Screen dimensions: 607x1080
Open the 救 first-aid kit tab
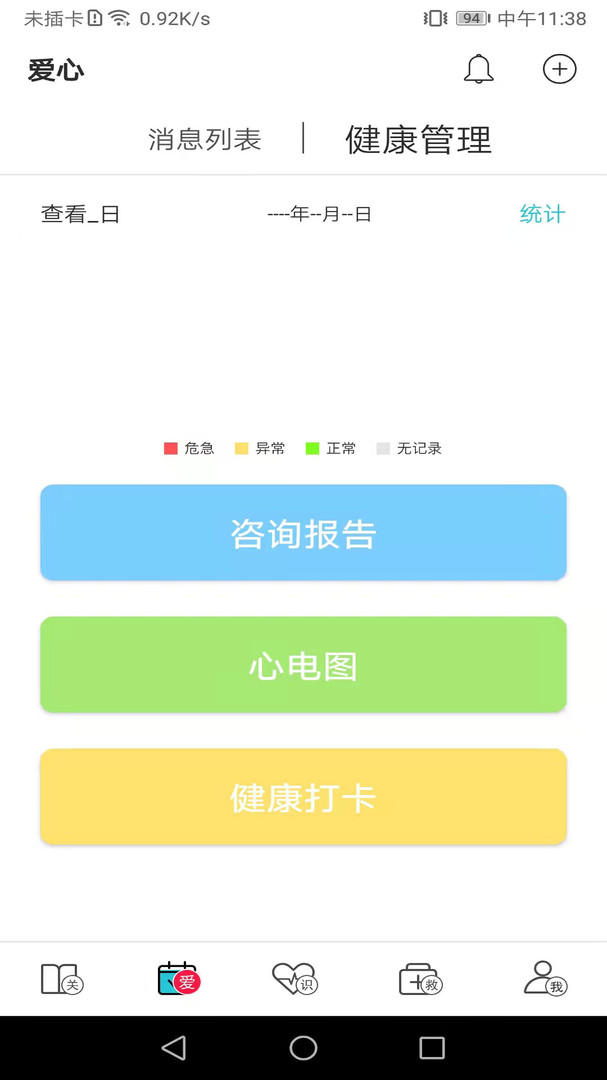point(420,979)
